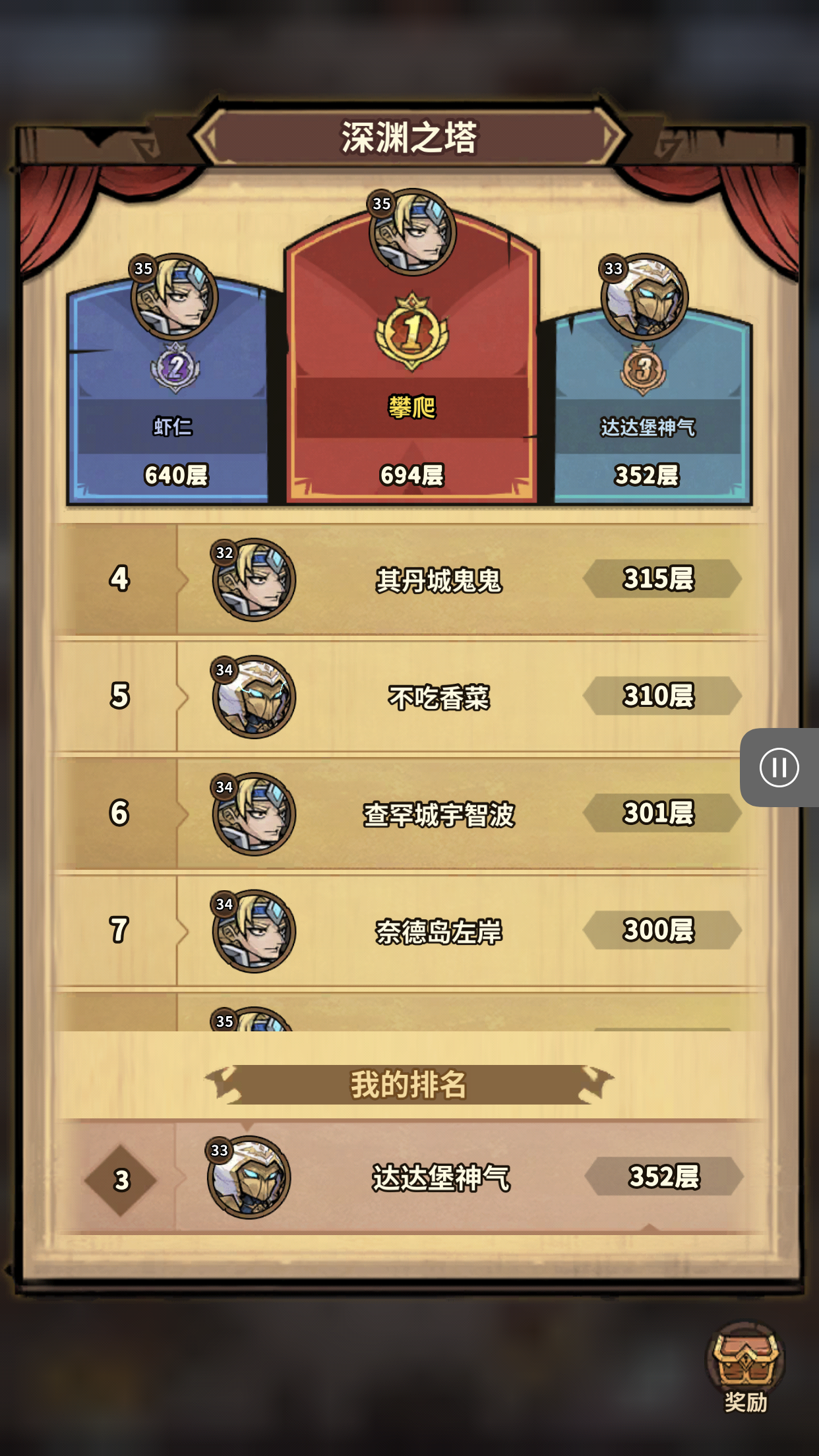The width and height of the screenshot is (819, 1456).
Task: Open rank 4 player 其丹城鬼鬼
Action: [438, 580]
